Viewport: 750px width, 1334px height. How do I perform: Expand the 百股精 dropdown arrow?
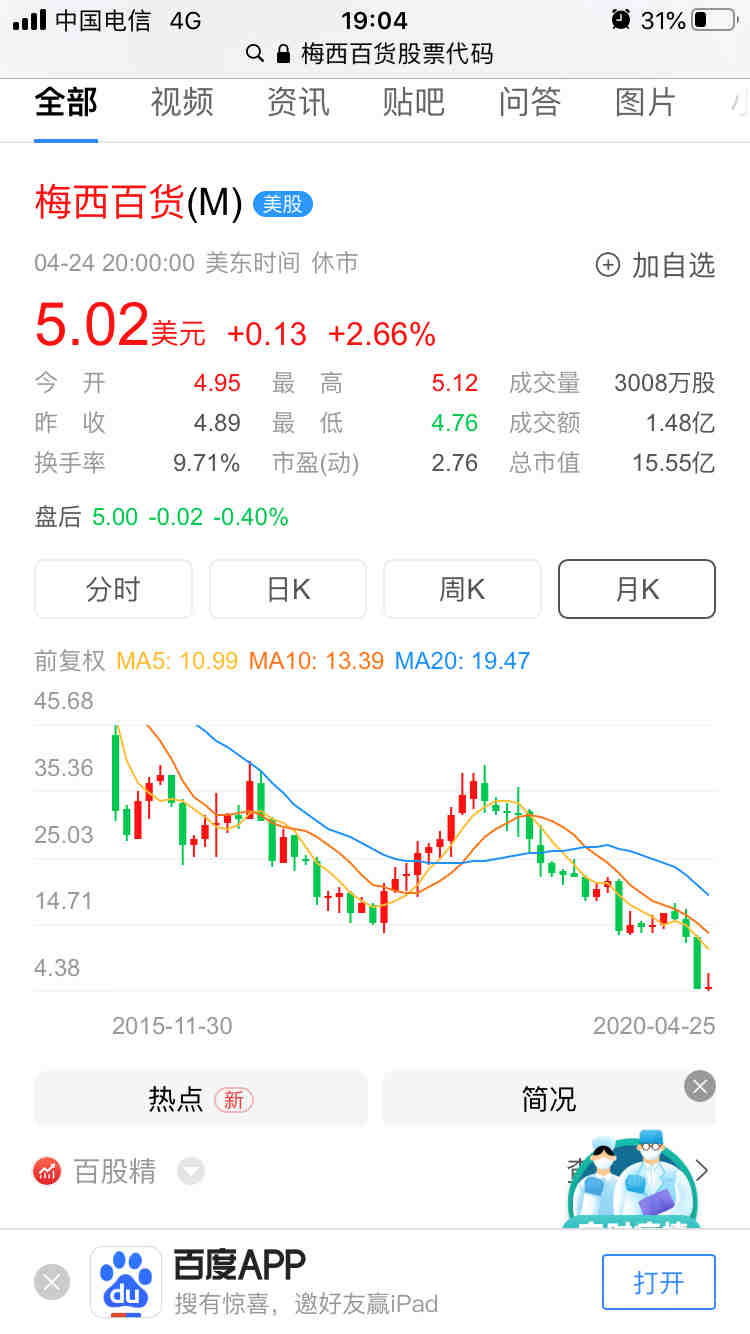coord(191,1171)
